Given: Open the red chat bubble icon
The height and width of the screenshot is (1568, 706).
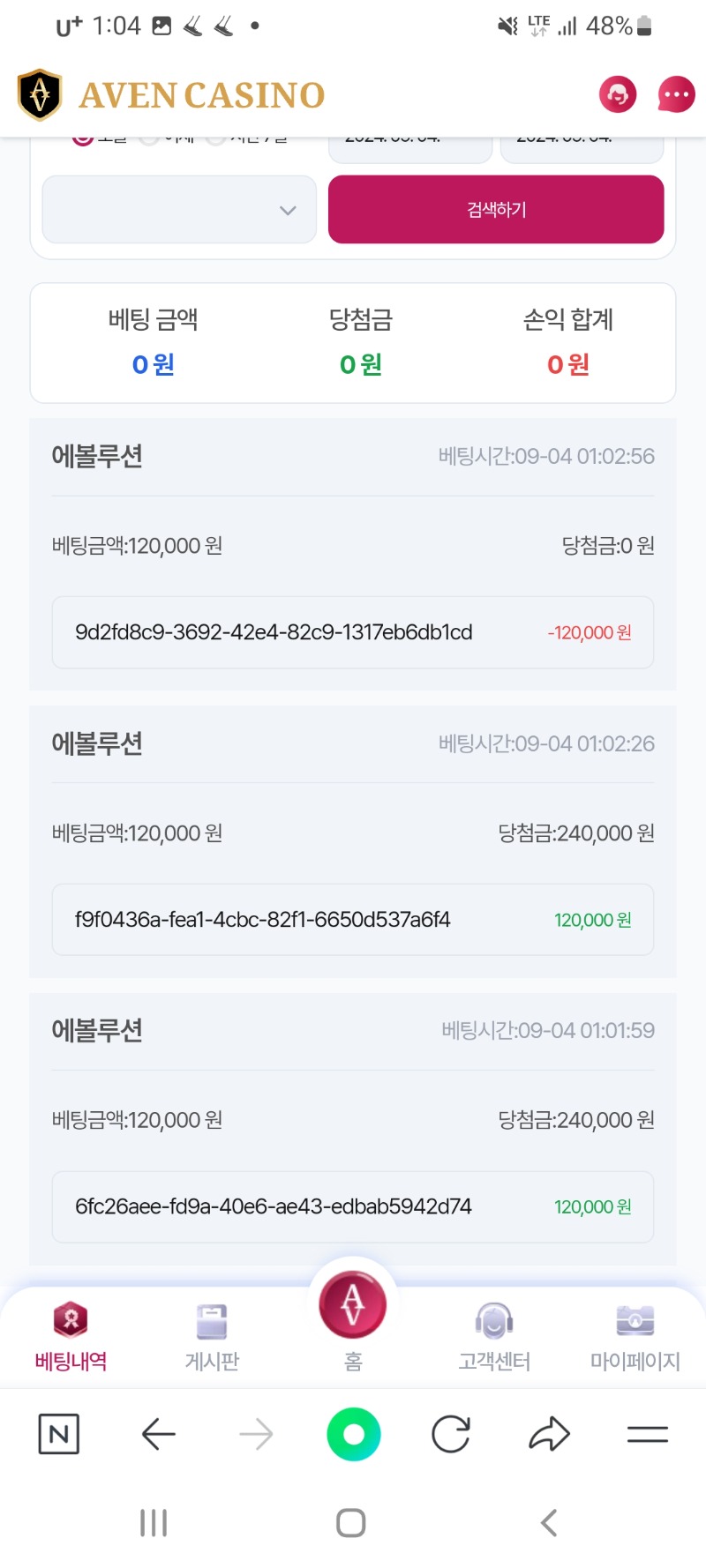Looking at the screenshot, I should (676, 94).
